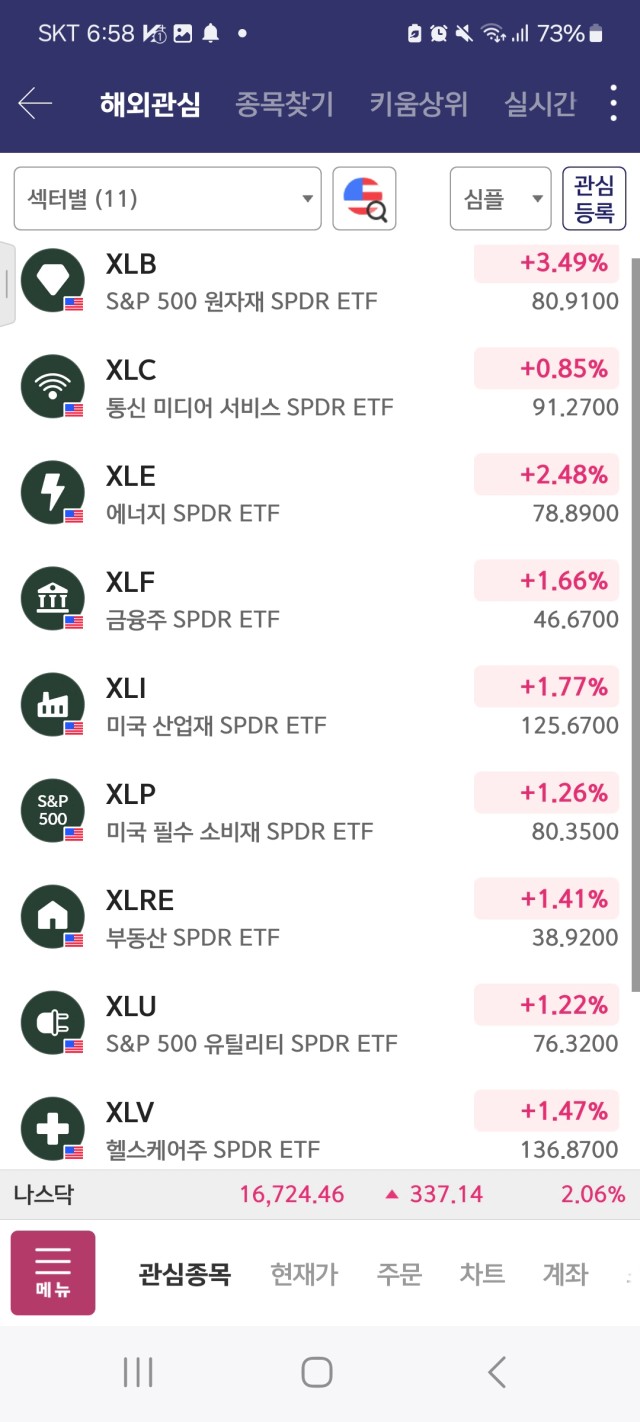This screenshot has width=640, height=1422.
Task: Go back using the top-left arrow
Action: (35, 103)
